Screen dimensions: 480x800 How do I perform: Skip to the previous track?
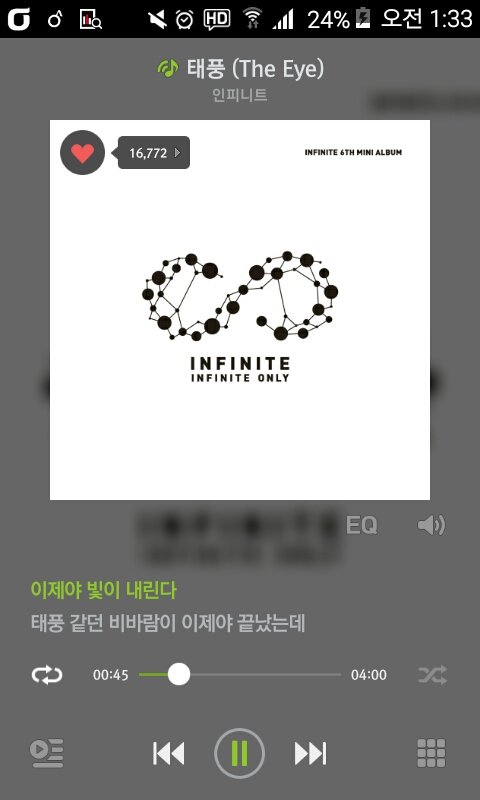(x=168, y=754)
